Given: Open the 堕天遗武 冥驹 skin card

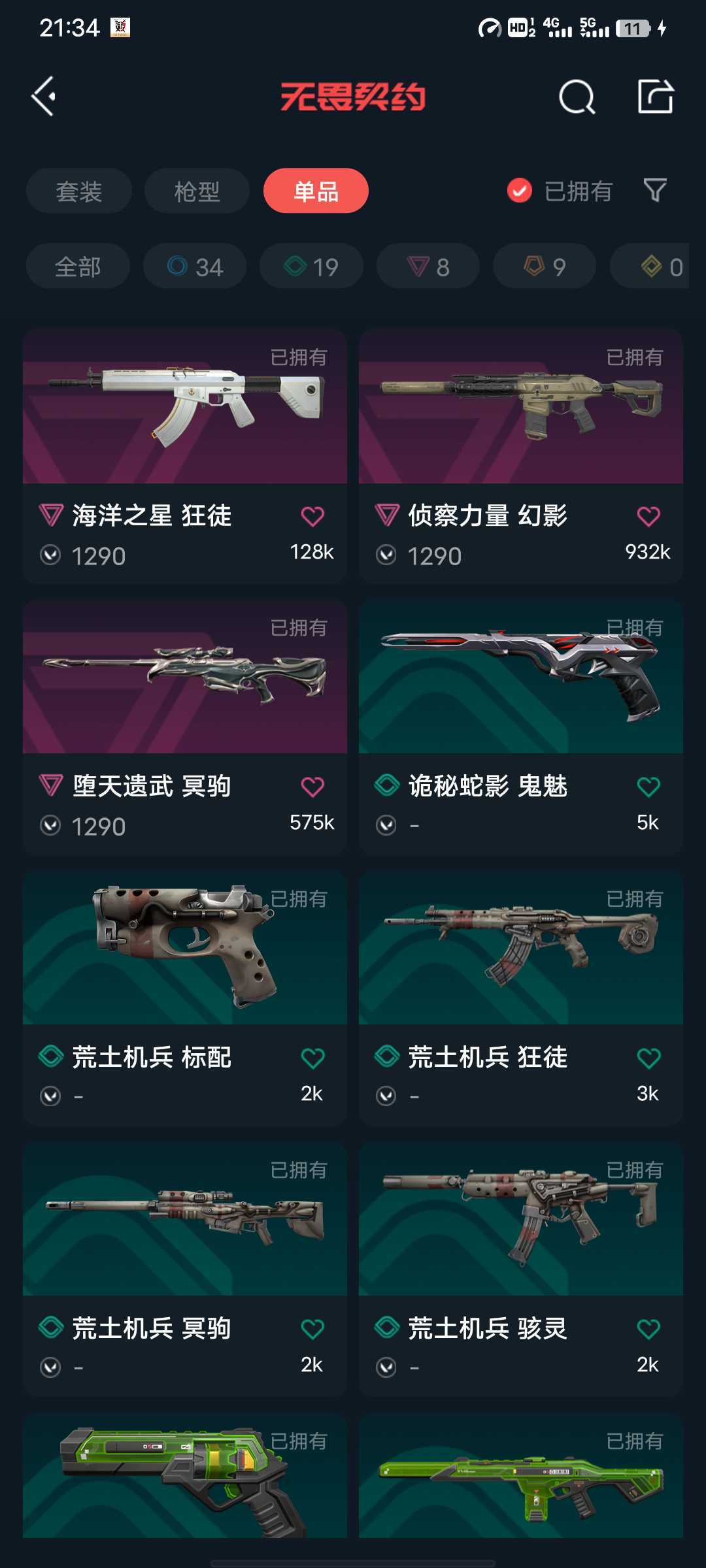Looking at the screenshot, I should point(185,727).
